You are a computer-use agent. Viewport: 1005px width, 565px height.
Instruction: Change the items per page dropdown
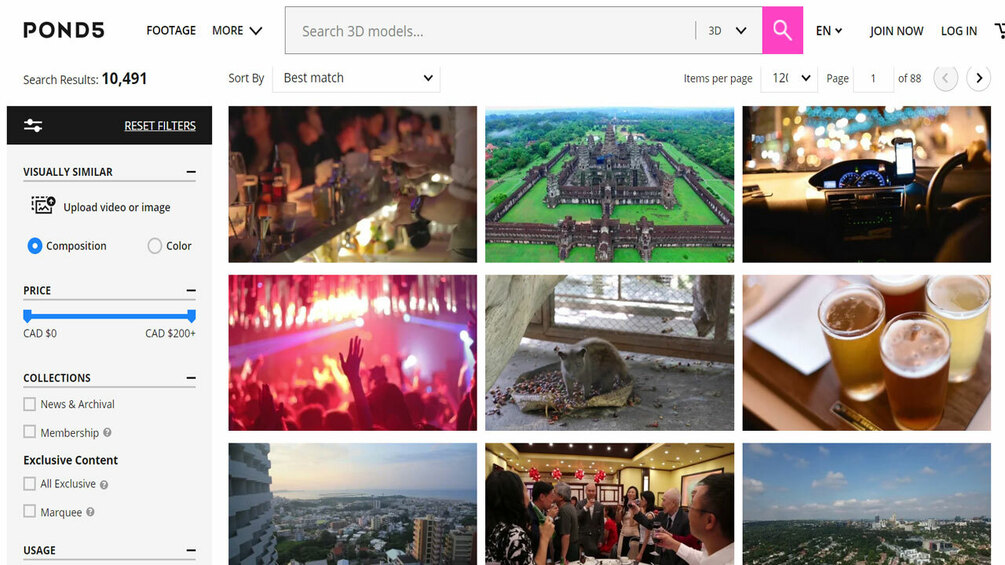pos(789,78)
